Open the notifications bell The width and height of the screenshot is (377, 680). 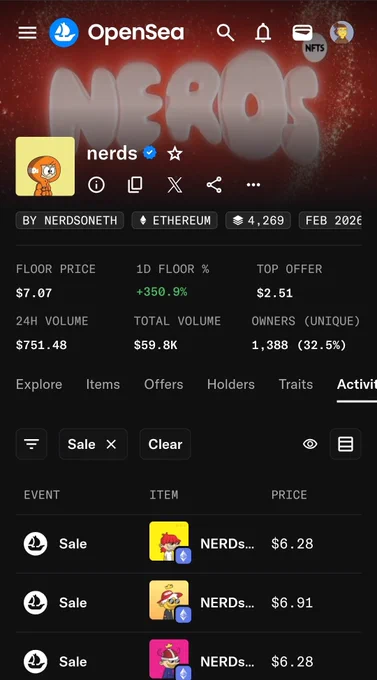(x=263, y=33)
